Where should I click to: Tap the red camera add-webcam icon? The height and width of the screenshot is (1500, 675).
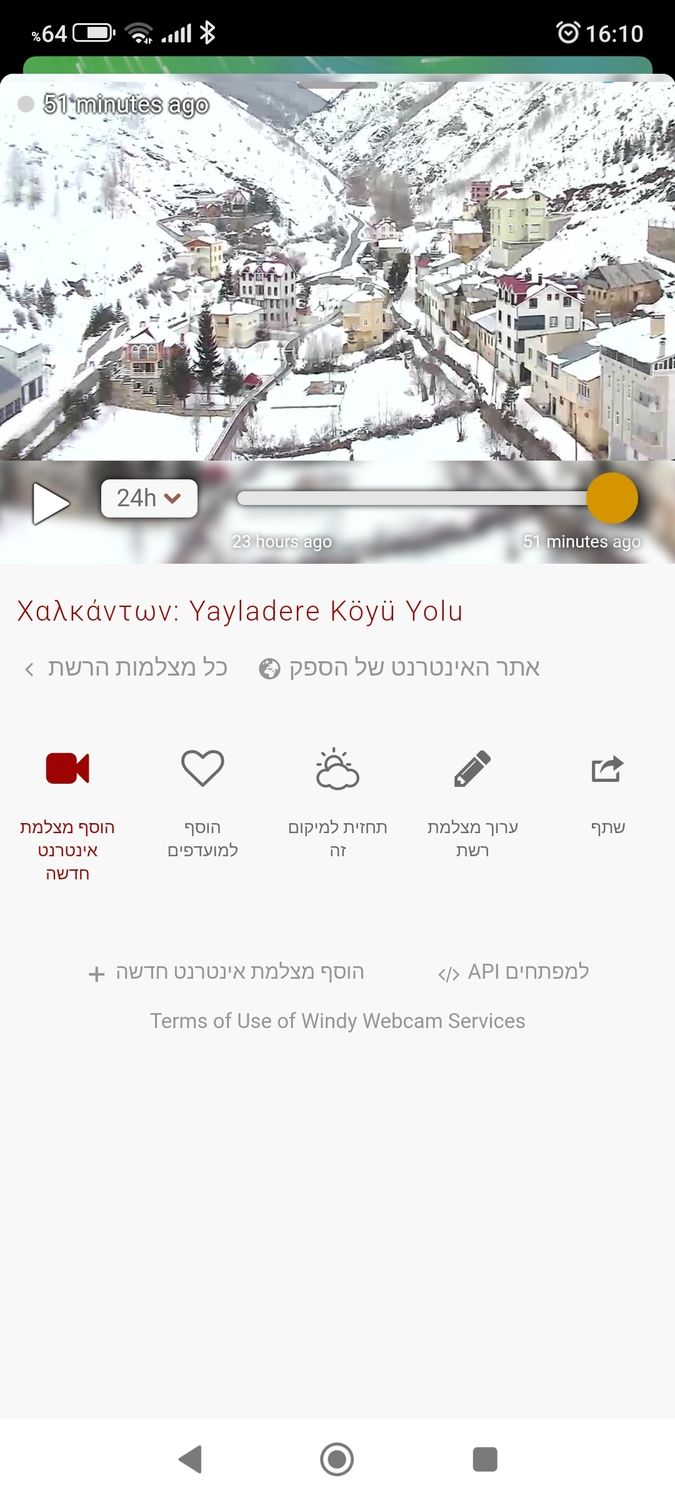point(67,769)
